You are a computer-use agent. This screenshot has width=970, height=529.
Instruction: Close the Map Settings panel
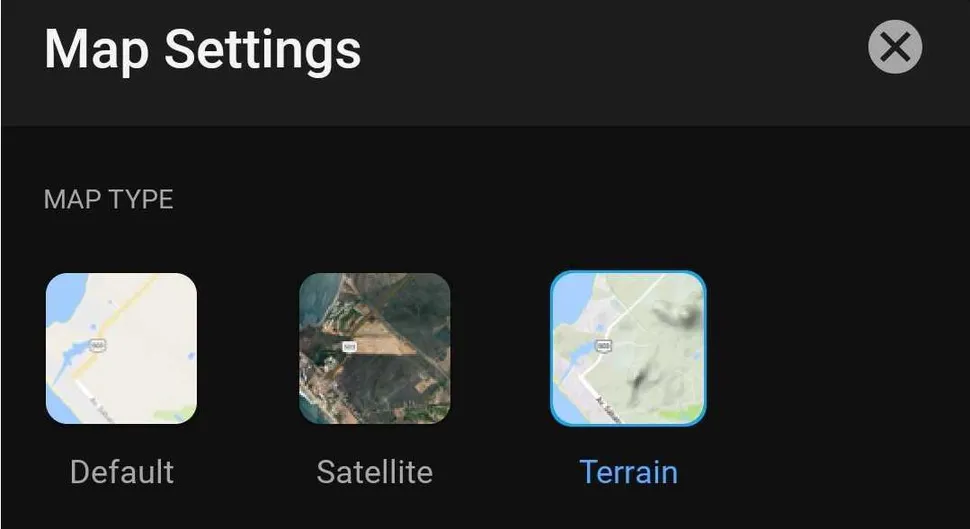tap(894, 47)
